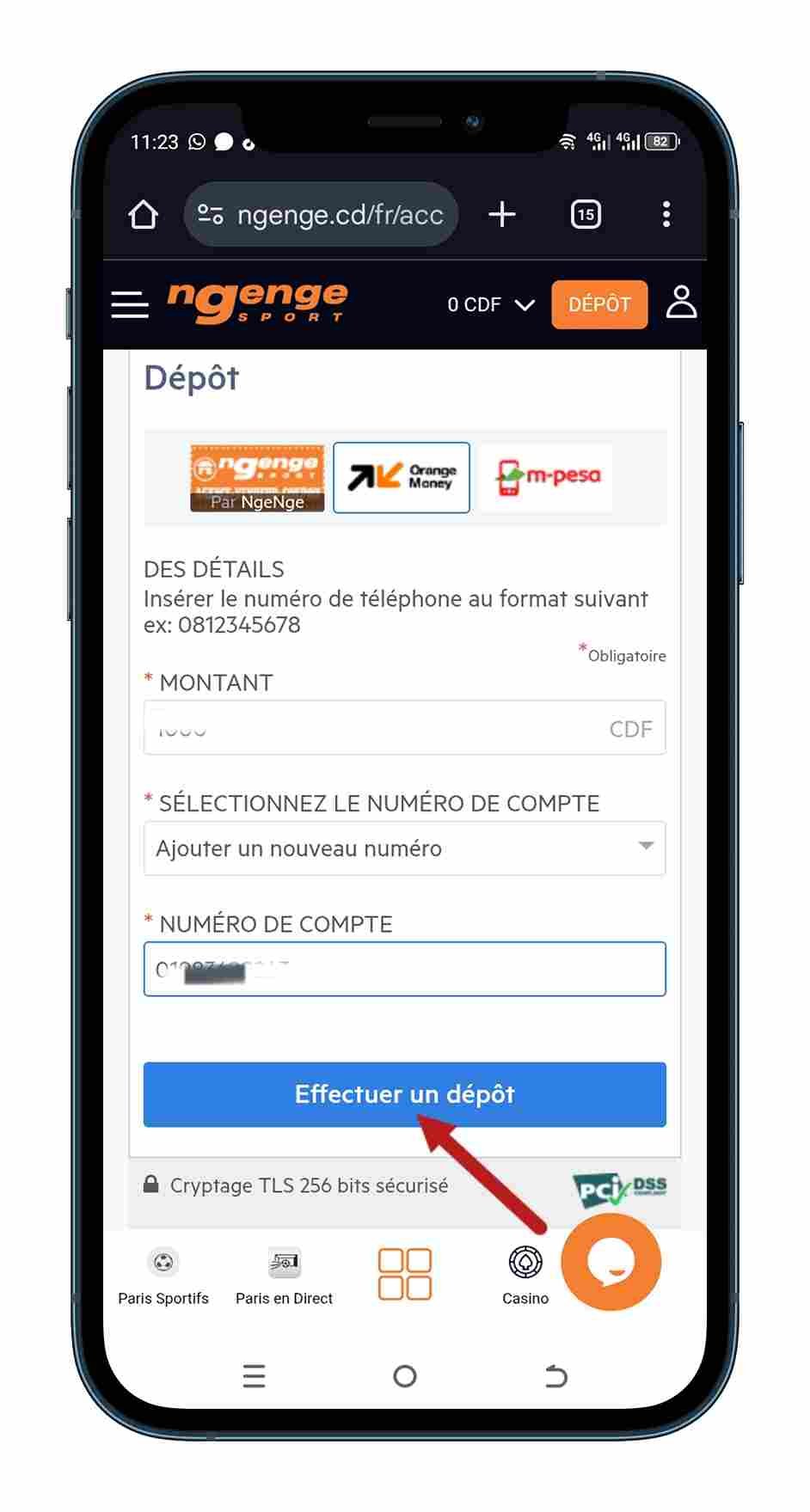Expand the 0 CDF balance dropdown
This screenshot has height=1512, width=810.
point(491,305)
